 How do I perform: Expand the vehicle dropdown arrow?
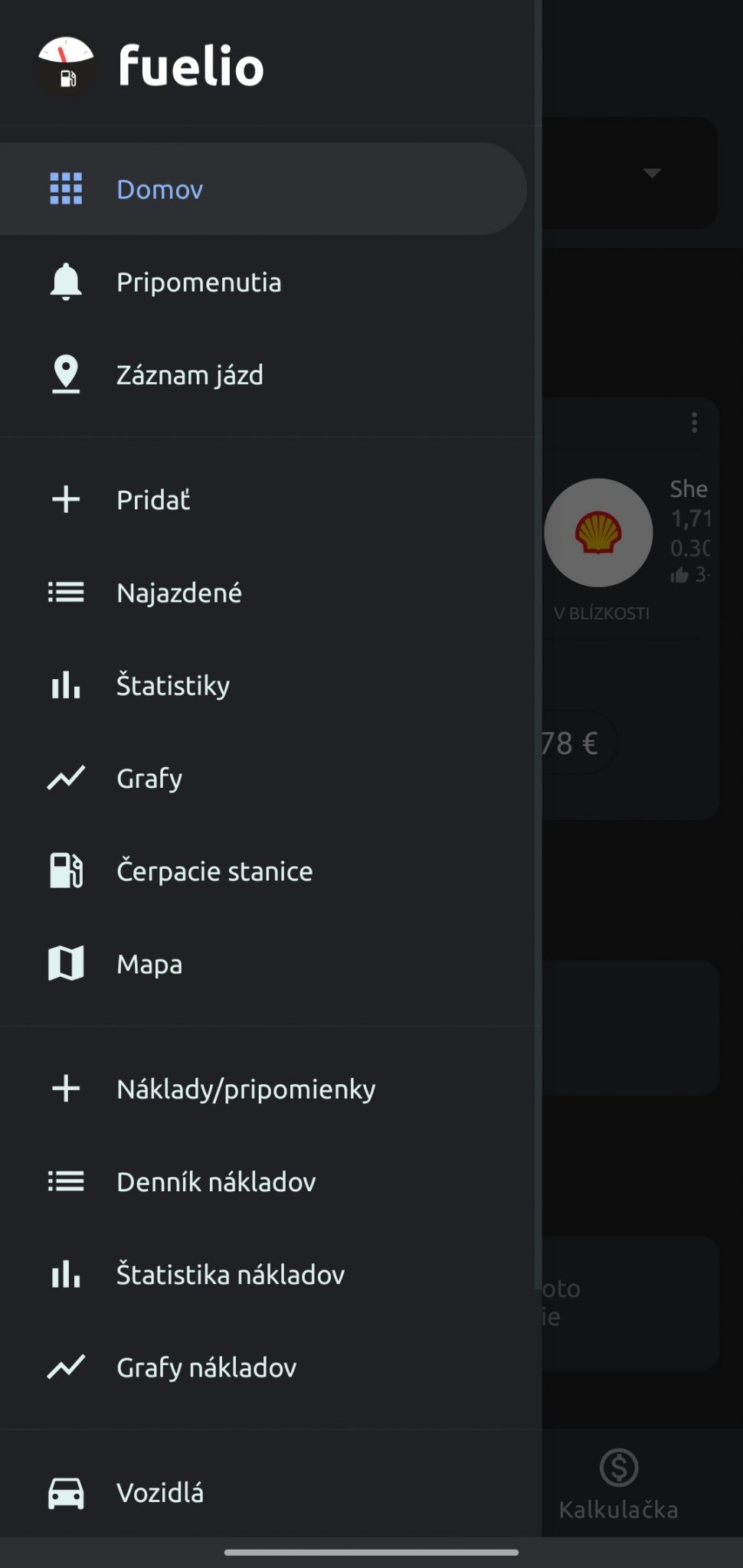coord(652,173)
